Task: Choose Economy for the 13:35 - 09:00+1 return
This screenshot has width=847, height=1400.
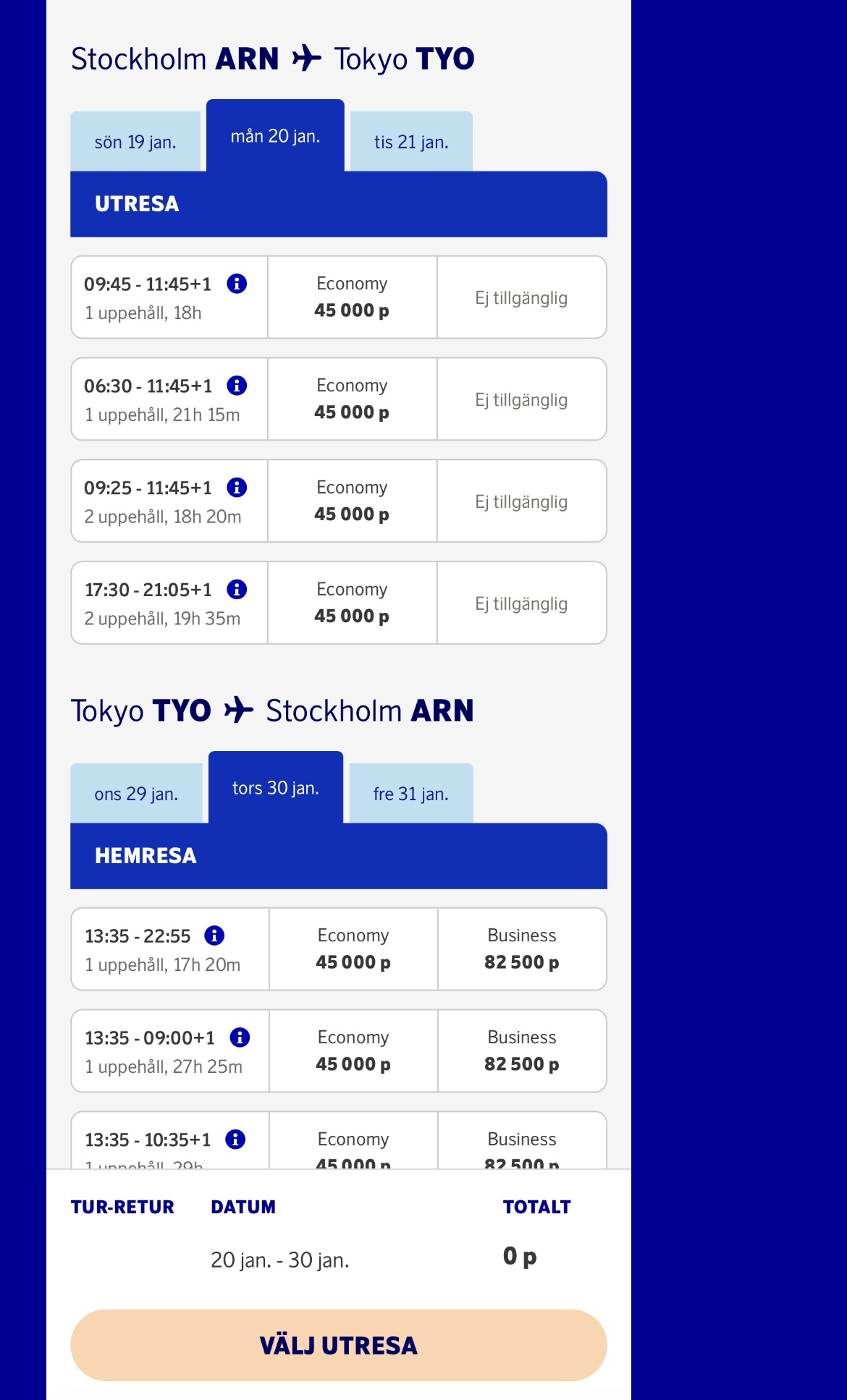Action: 353,1051
